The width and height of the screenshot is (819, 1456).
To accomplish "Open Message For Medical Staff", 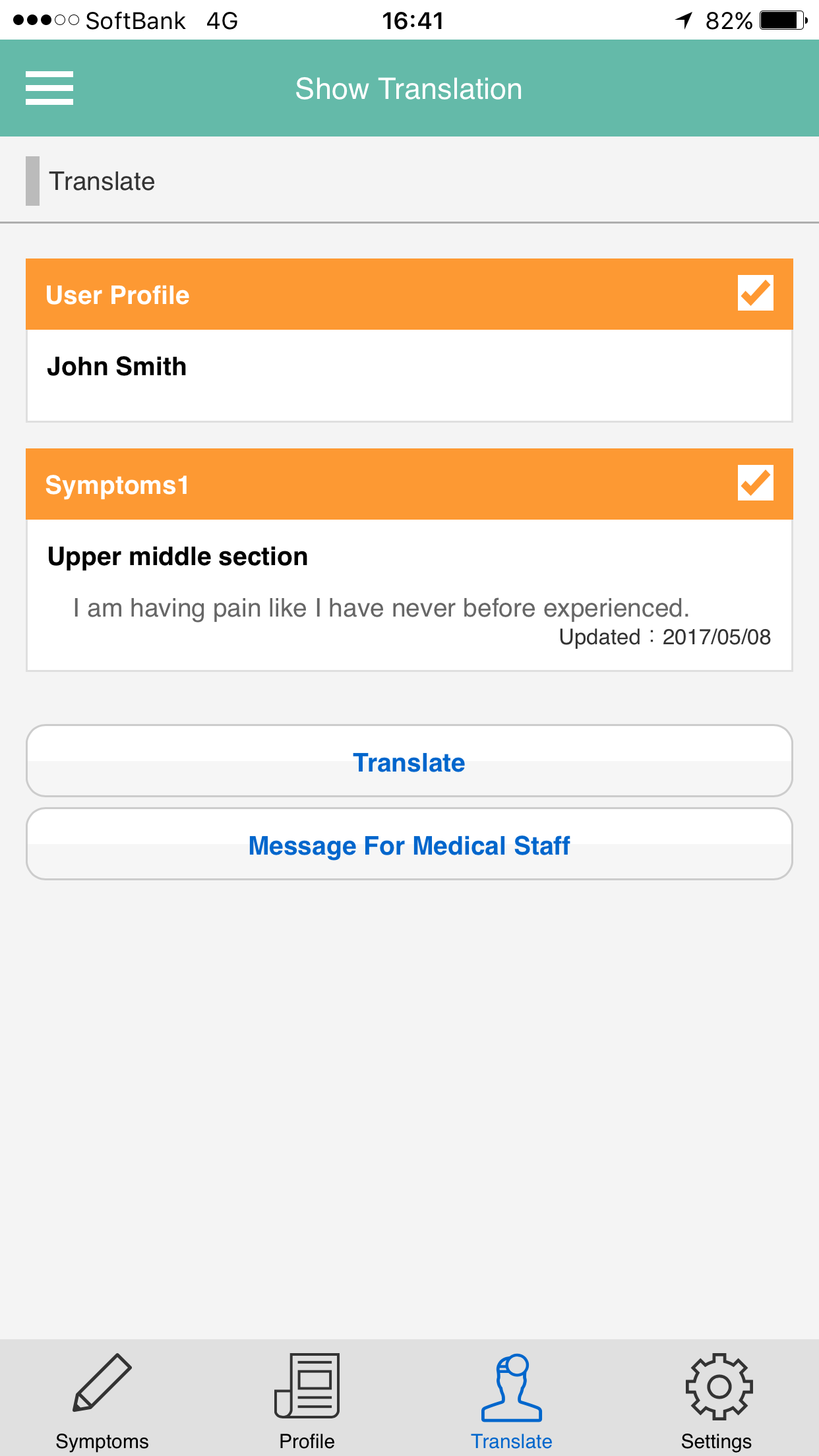I will 409,844.
